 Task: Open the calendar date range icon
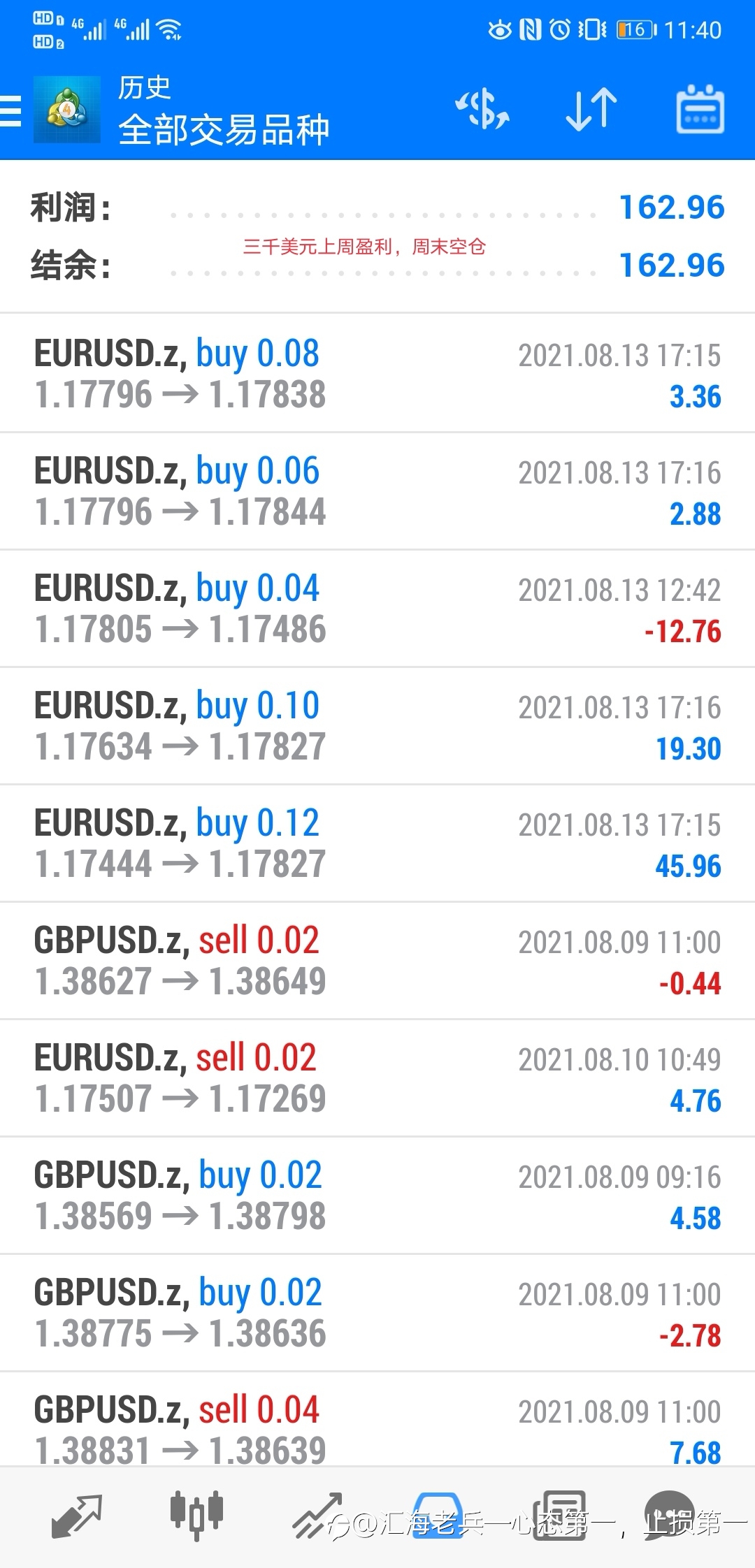tap(700, 110)
